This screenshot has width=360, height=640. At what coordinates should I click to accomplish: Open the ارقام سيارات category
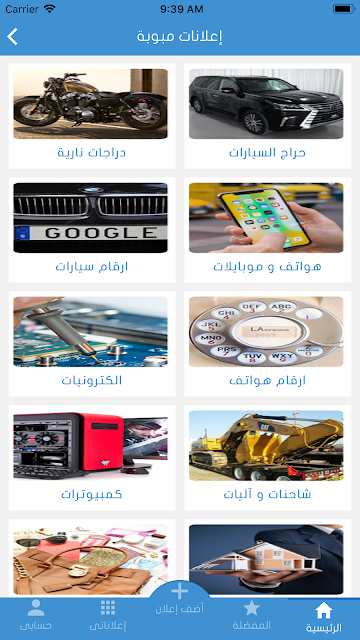tap(92, 230)
